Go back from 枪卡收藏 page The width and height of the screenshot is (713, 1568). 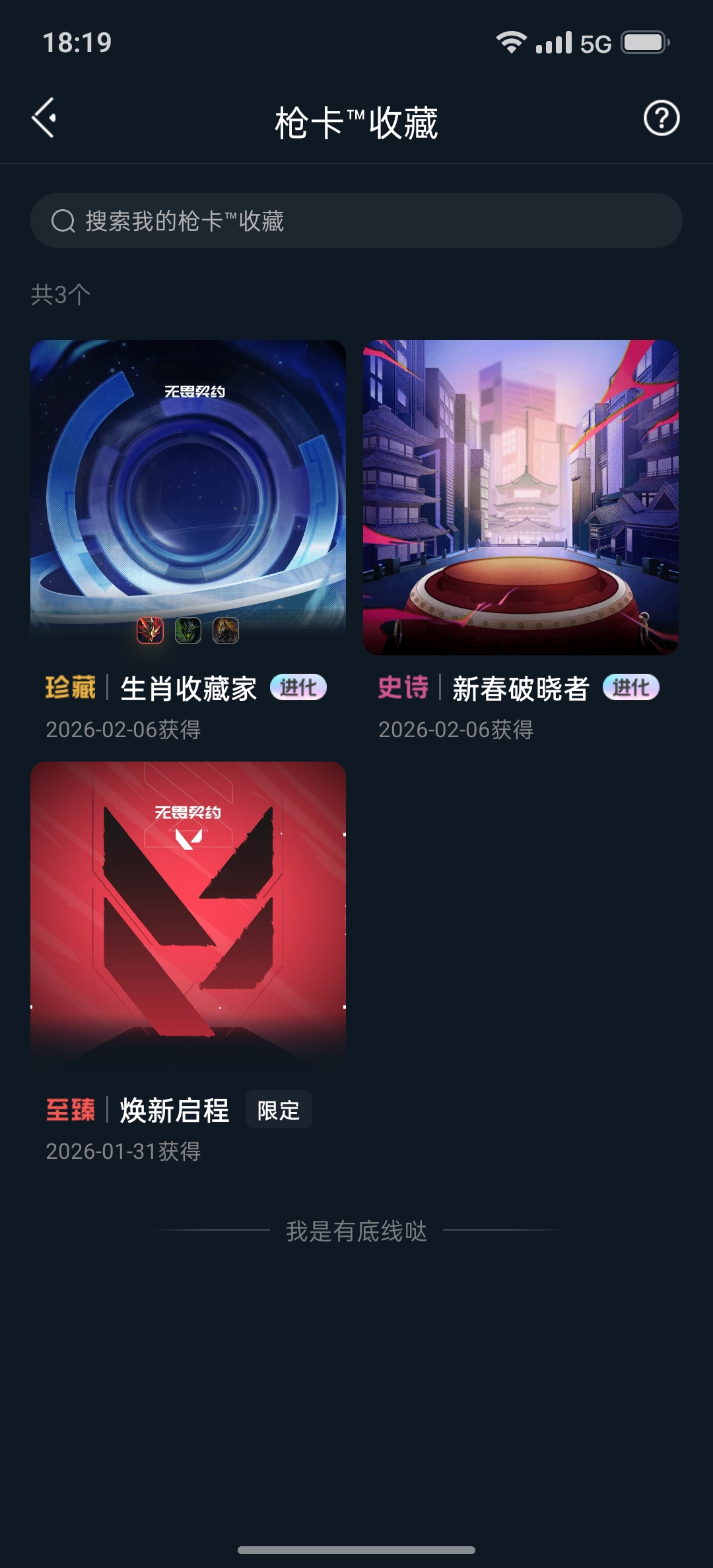tap(44, 119)
